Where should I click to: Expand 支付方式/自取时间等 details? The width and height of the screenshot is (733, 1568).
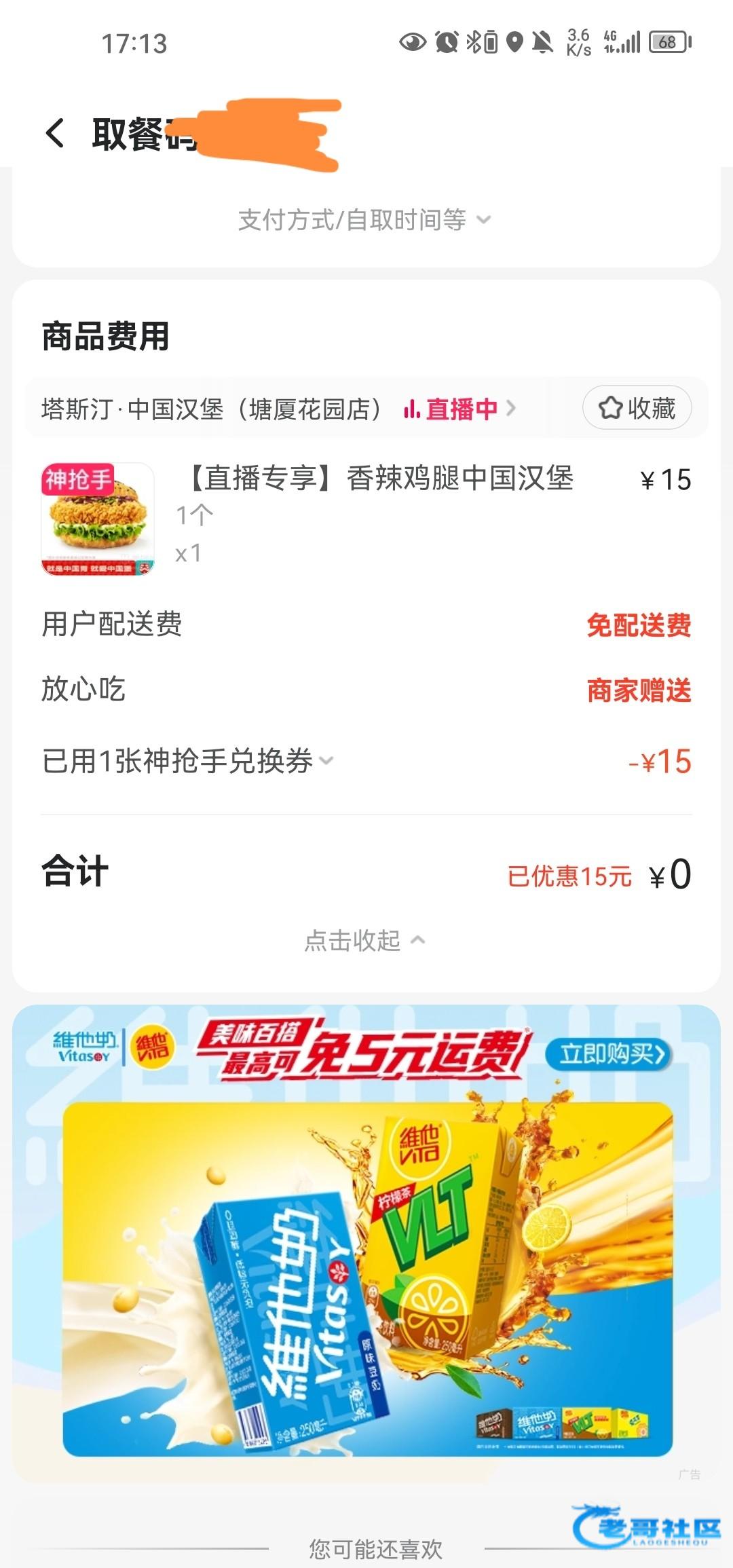[364, 220]
